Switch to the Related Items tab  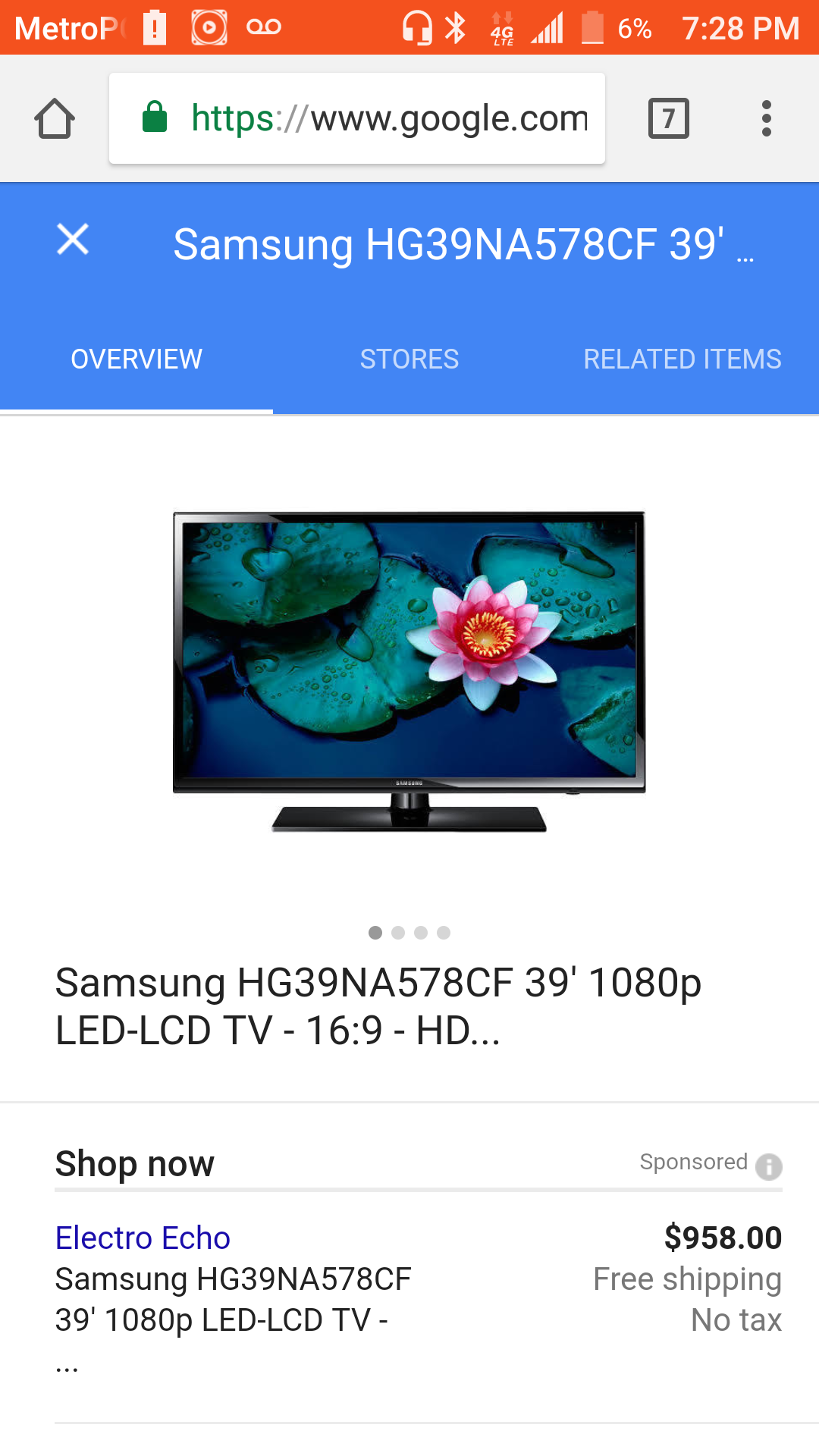click(682, 359)
